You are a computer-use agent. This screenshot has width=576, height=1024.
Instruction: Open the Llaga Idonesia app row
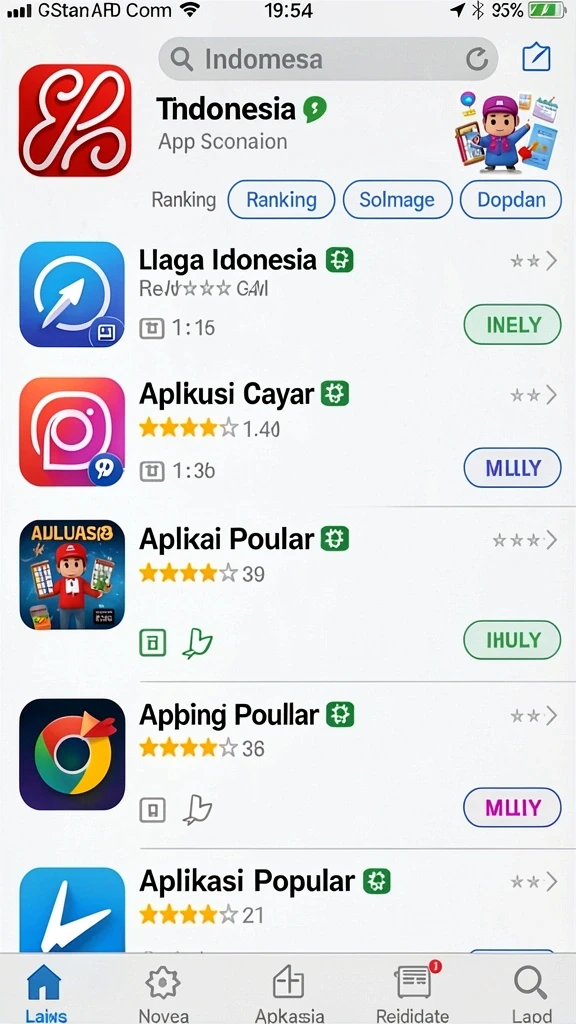click(288, 294)
